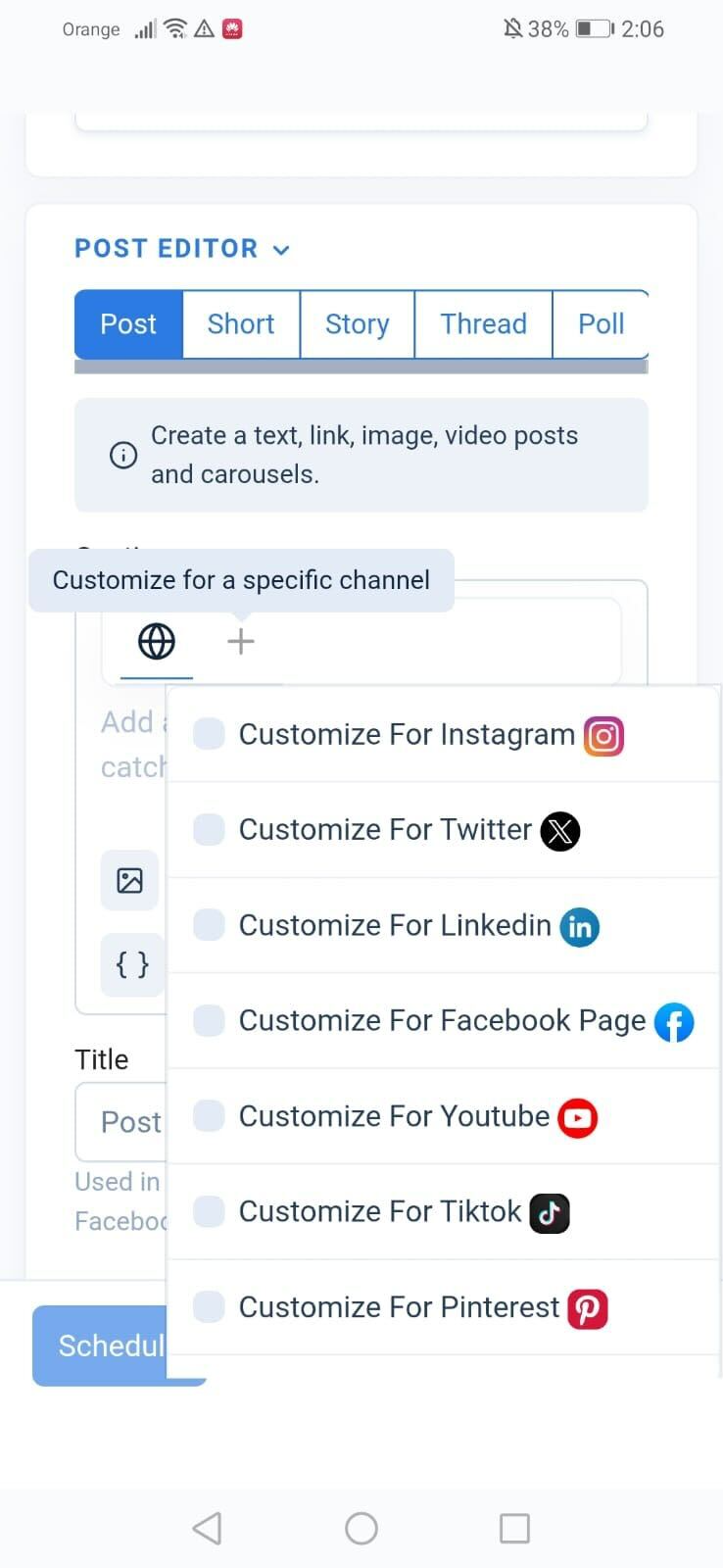Check Customize For Linkedin
This screenshot has height=1568, width=723.
[210, 925]
